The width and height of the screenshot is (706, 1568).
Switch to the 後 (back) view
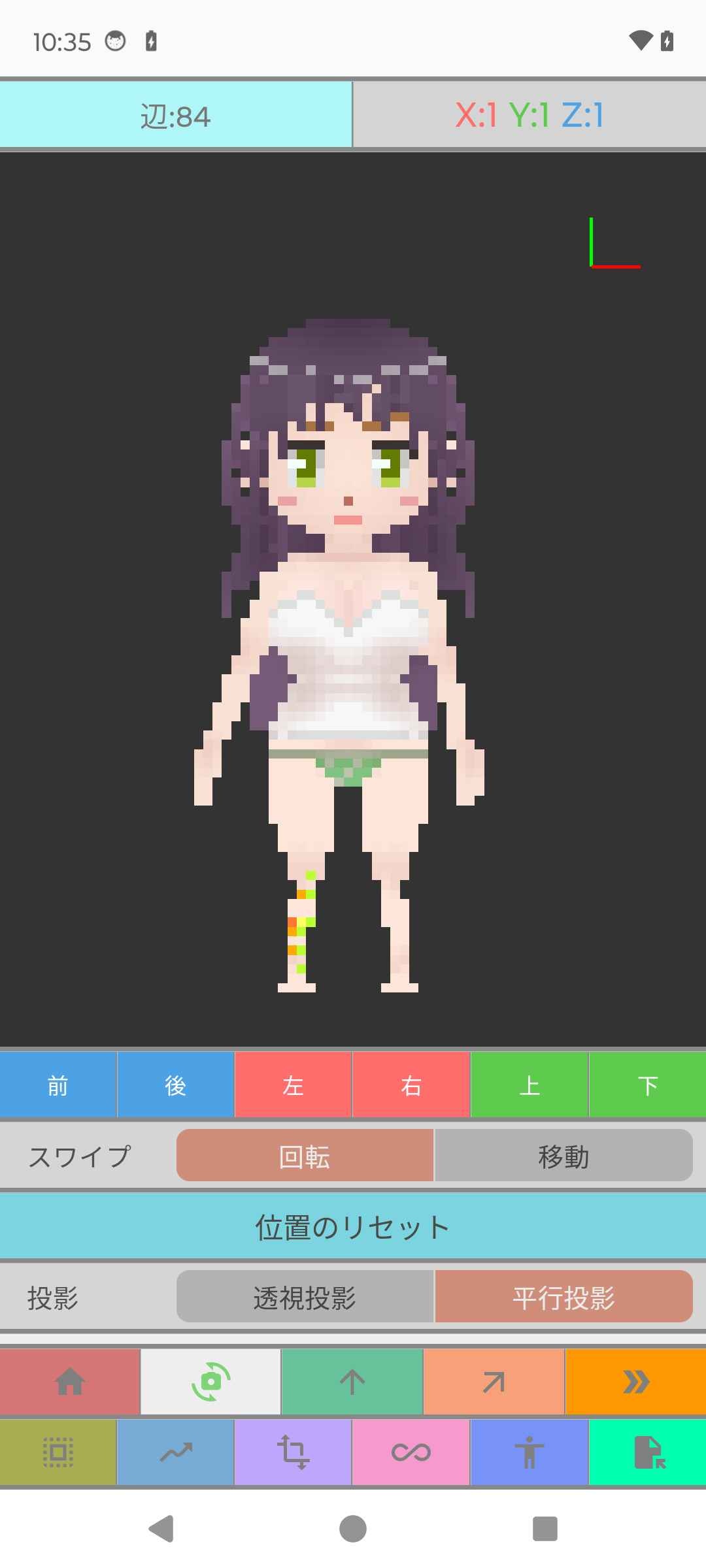pos(176,1085)
